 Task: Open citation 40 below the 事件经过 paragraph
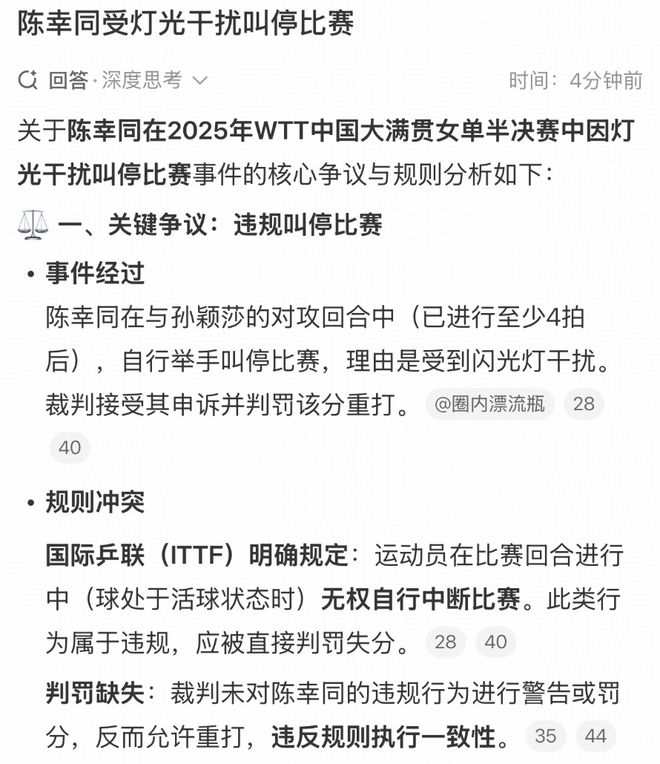[x=70, y=447]
